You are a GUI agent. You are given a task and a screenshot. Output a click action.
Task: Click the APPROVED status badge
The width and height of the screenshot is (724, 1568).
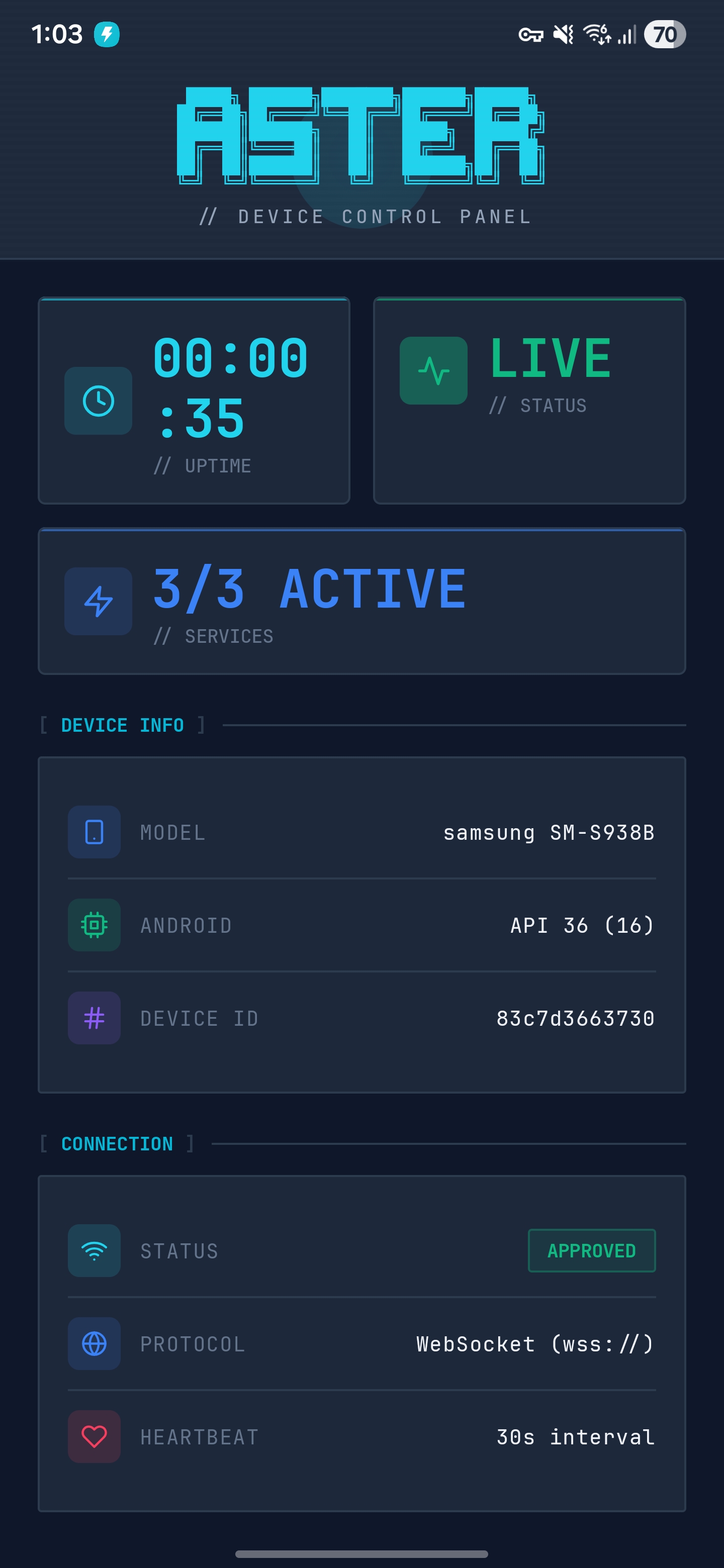[591, 1250]
